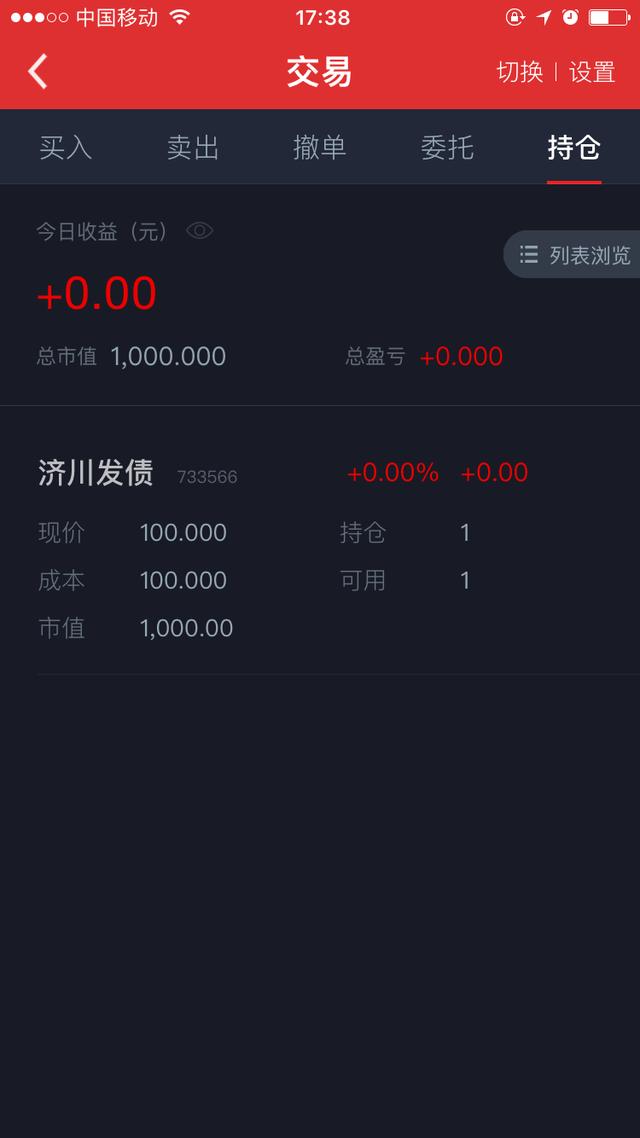The image size is (640, 1138).
Task: Open the 济川发债 holding details
Action: coord(96,473)
